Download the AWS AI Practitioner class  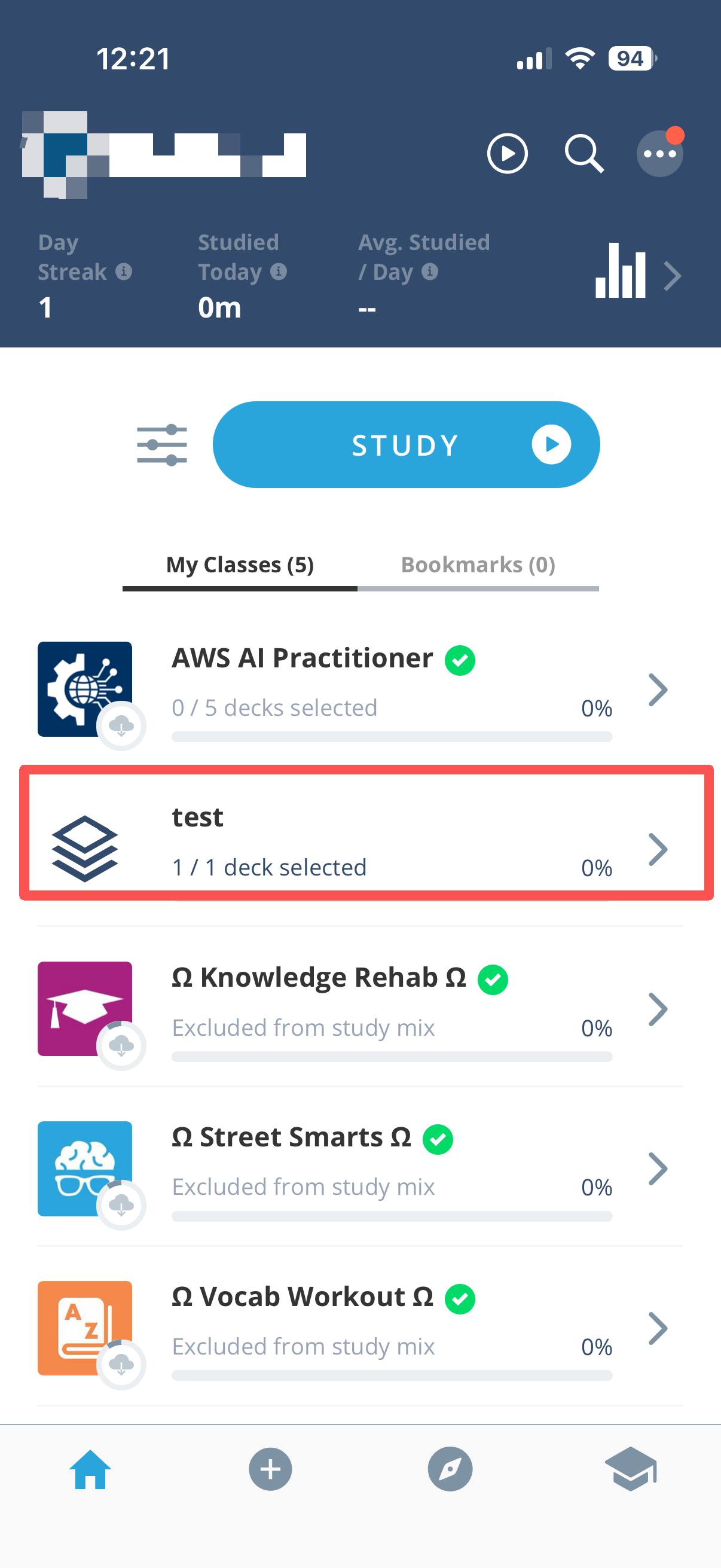pyautogui.click(x=122, y=725)
